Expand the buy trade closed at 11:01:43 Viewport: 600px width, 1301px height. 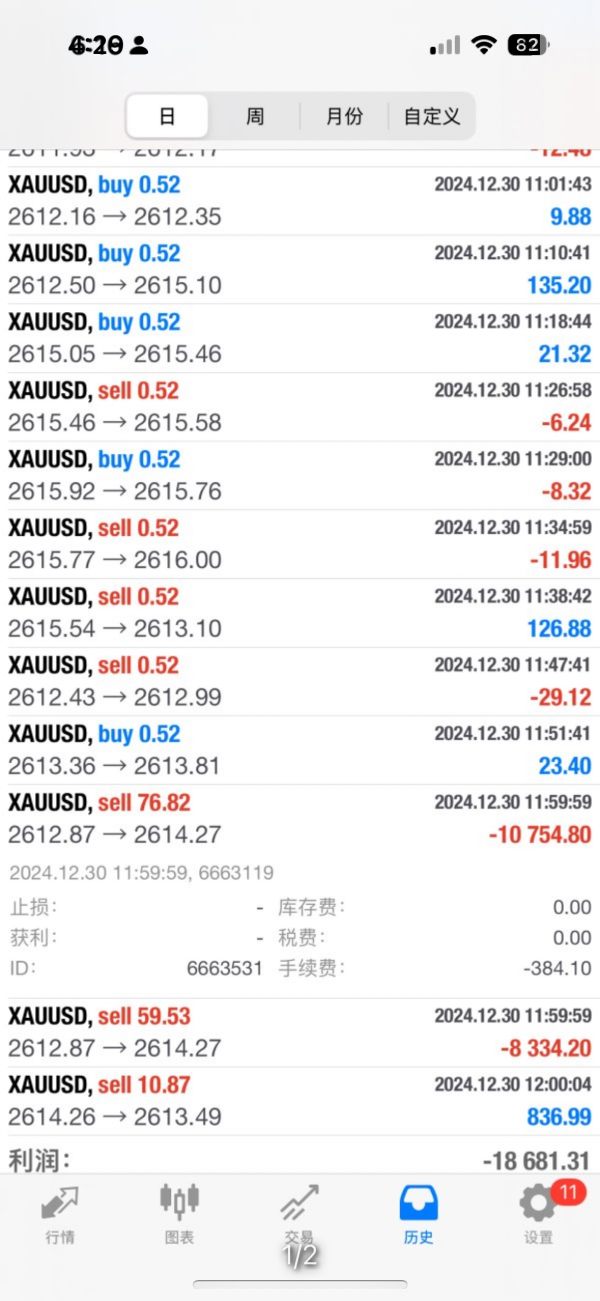tap(300, 200)
